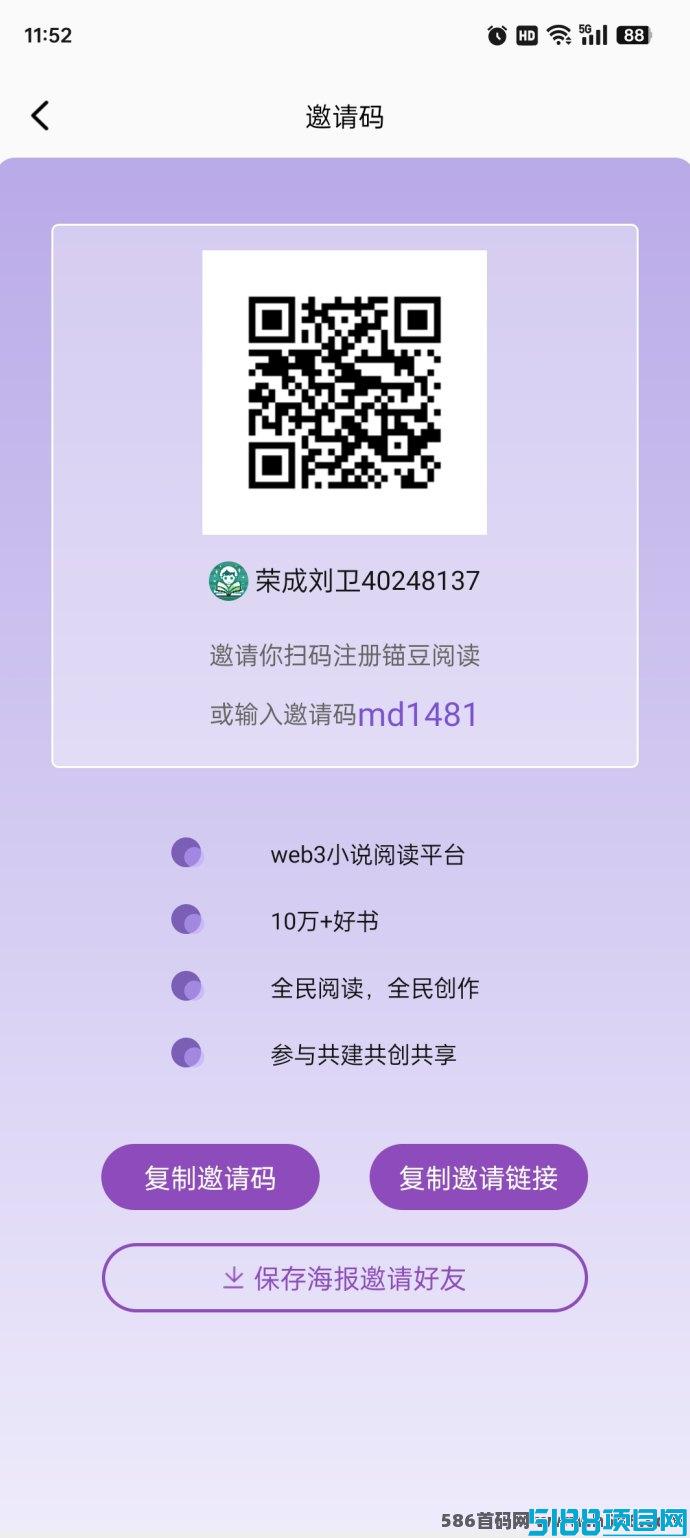Tap 复制邀请码 to copy the invite code
The height and width of the screenshot is (1538, 690).
(x=210, y=1177)
